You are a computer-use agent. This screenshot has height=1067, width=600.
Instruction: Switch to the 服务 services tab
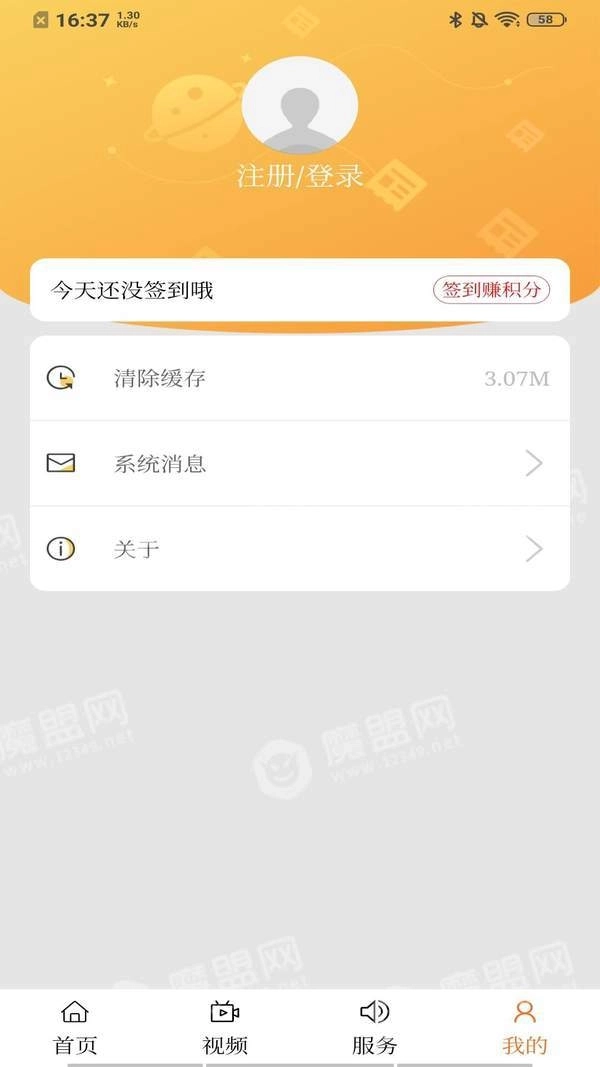coord(375,1027)
